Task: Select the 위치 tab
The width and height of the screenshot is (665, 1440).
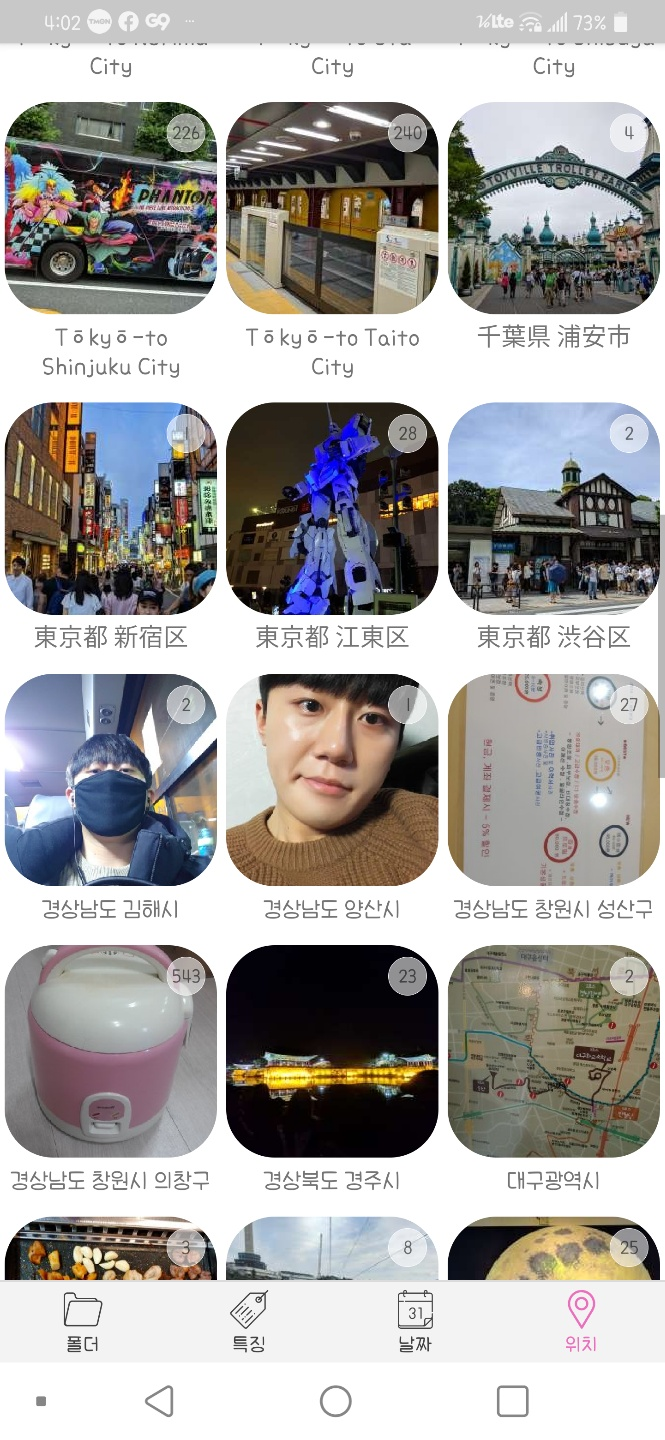Action: pos(581,1320)
